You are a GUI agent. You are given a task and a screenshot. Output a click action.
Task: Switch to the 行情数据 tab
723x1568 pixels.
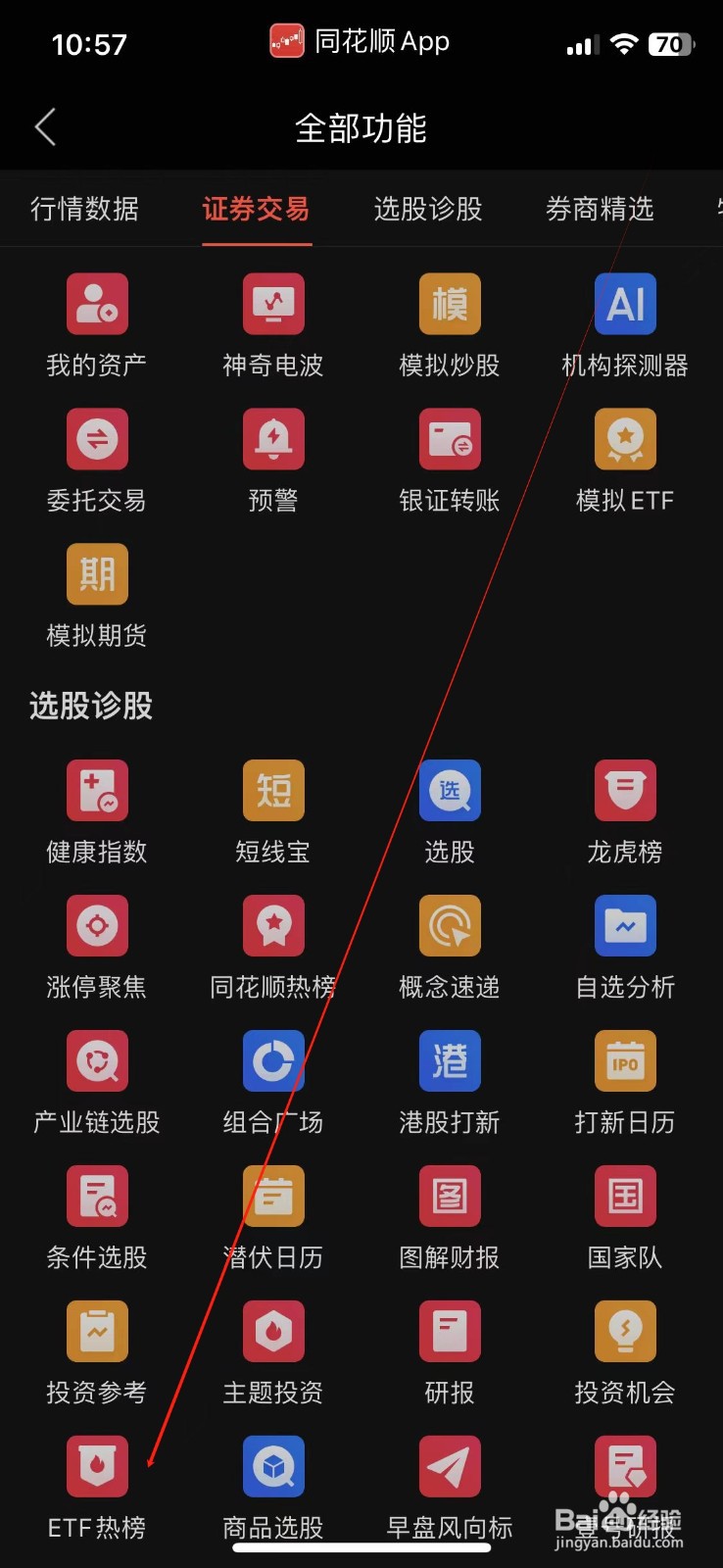click(x=84, y=209)
